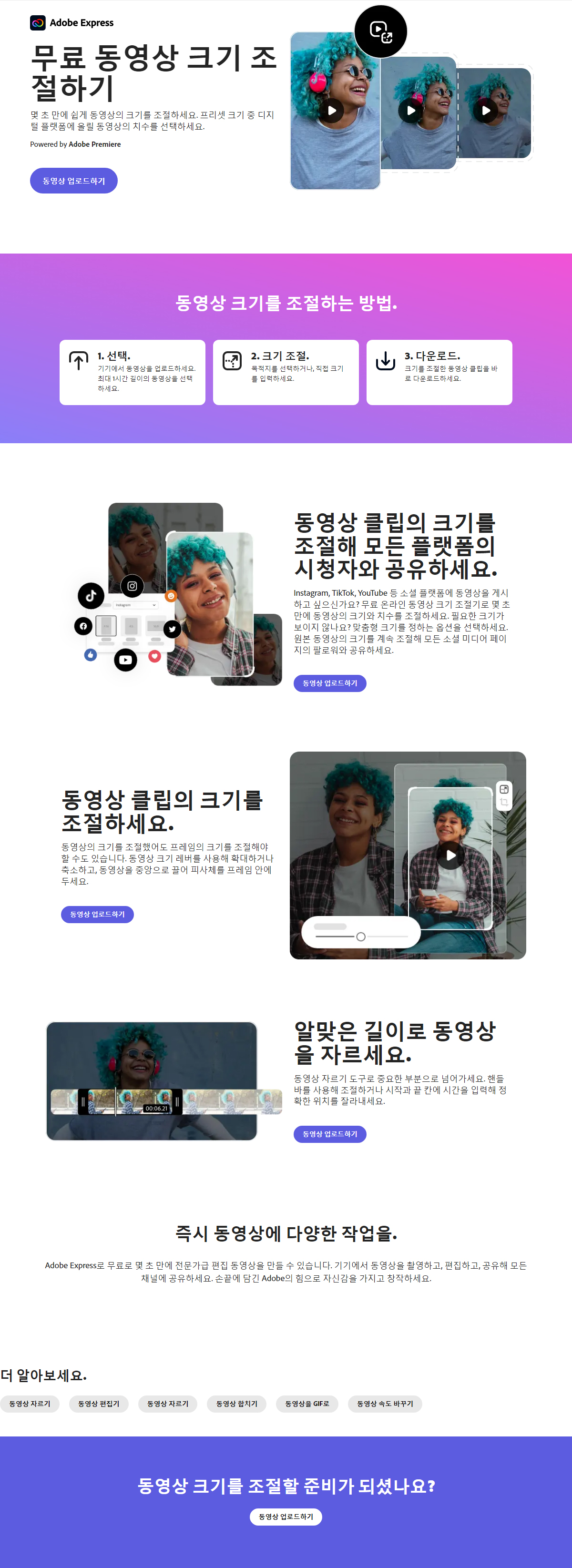Open the 동영상 합치기 chip

pyautogui.click(x=237, y=1404)
